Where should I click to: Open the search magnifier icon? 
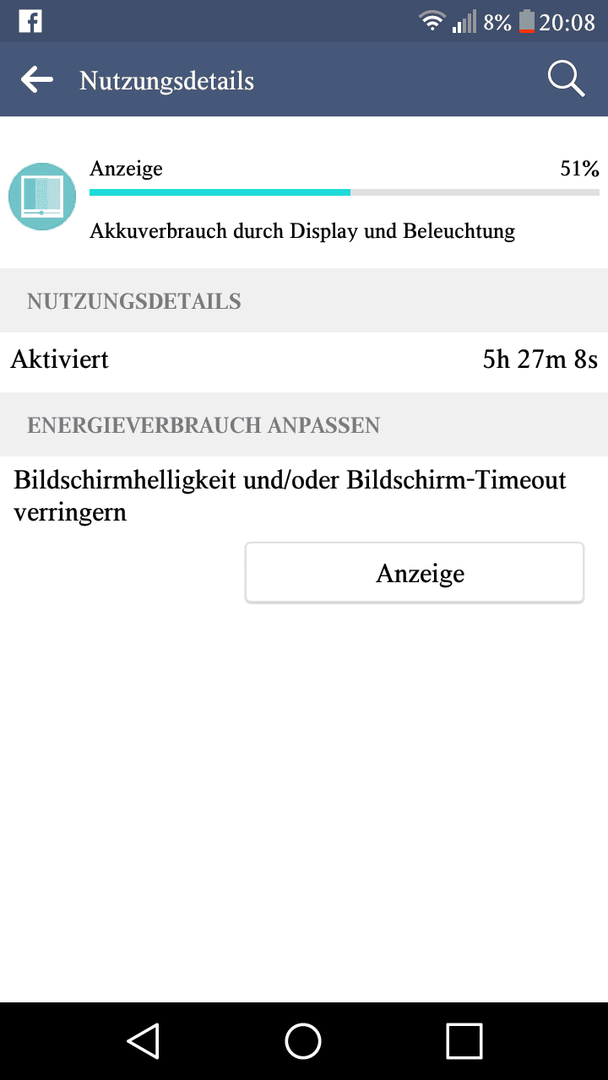(x=566, y=79)
